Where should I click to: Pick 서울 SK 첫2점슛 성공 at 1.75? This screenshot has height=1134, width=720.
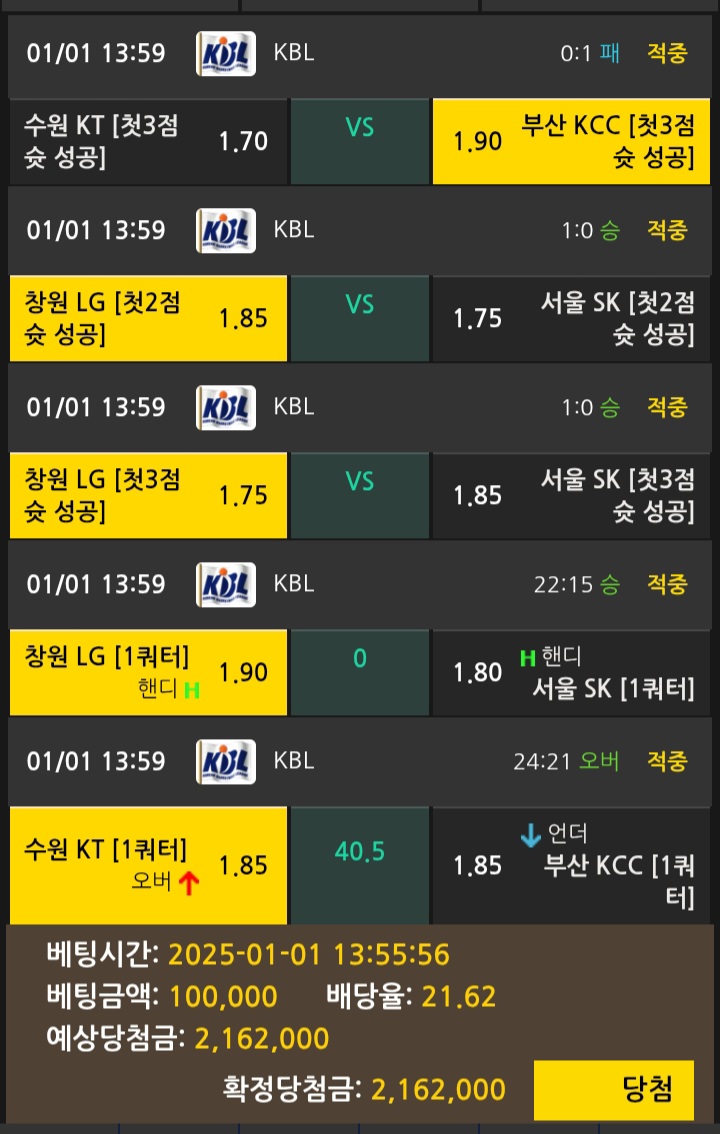tap(573, 318)
